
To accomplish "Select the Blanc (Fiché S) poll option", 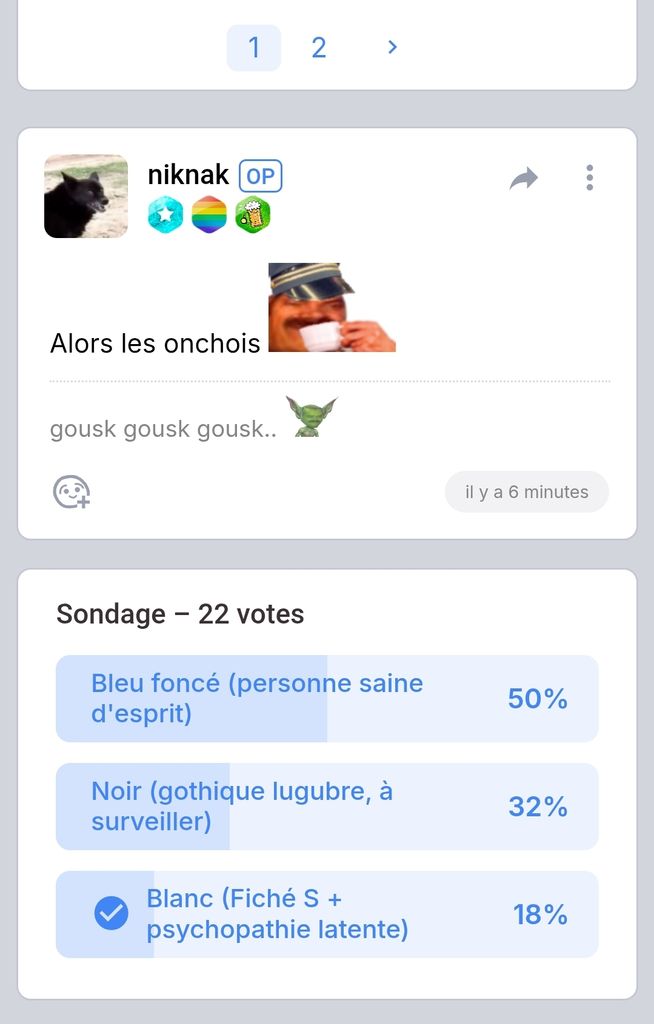I will click(327, 914).
